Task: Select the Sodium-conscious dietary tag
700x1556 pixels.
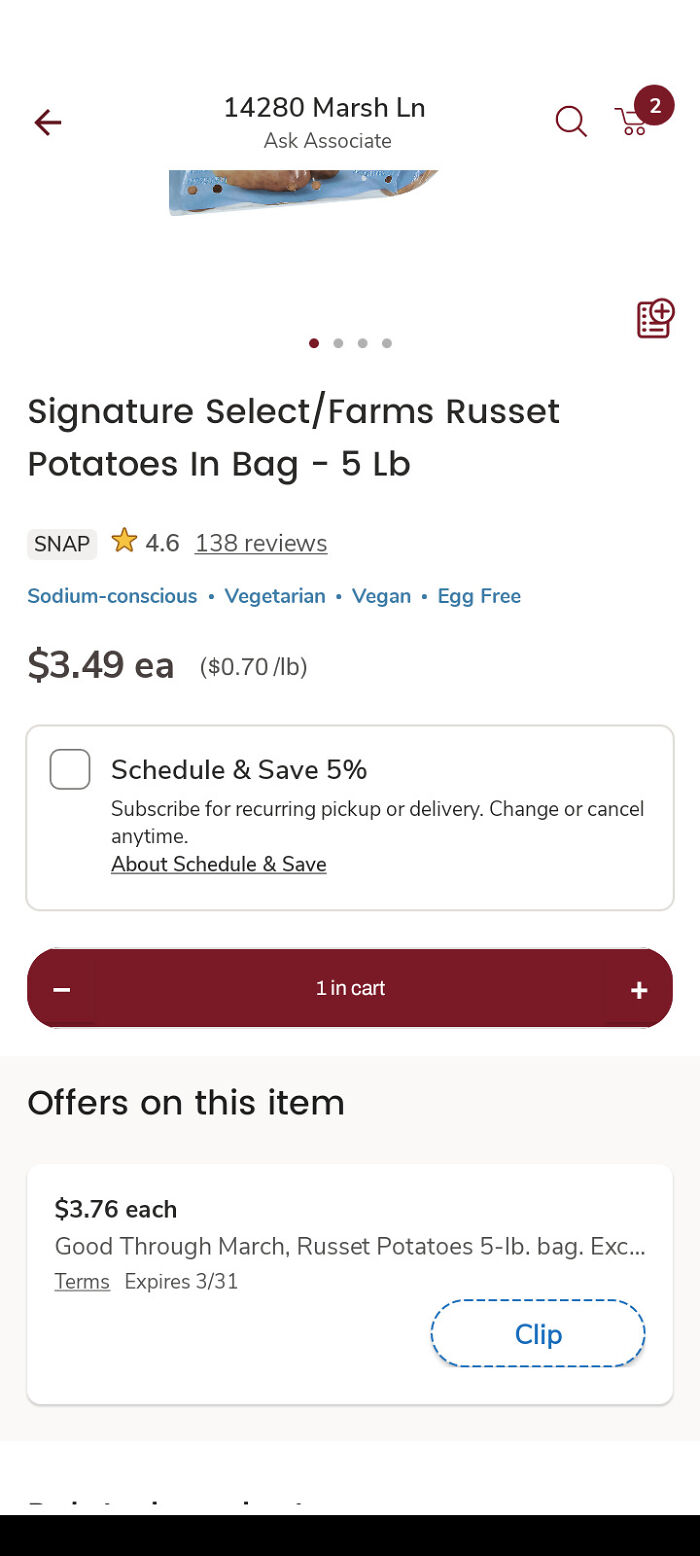Action: click(112, 596)
